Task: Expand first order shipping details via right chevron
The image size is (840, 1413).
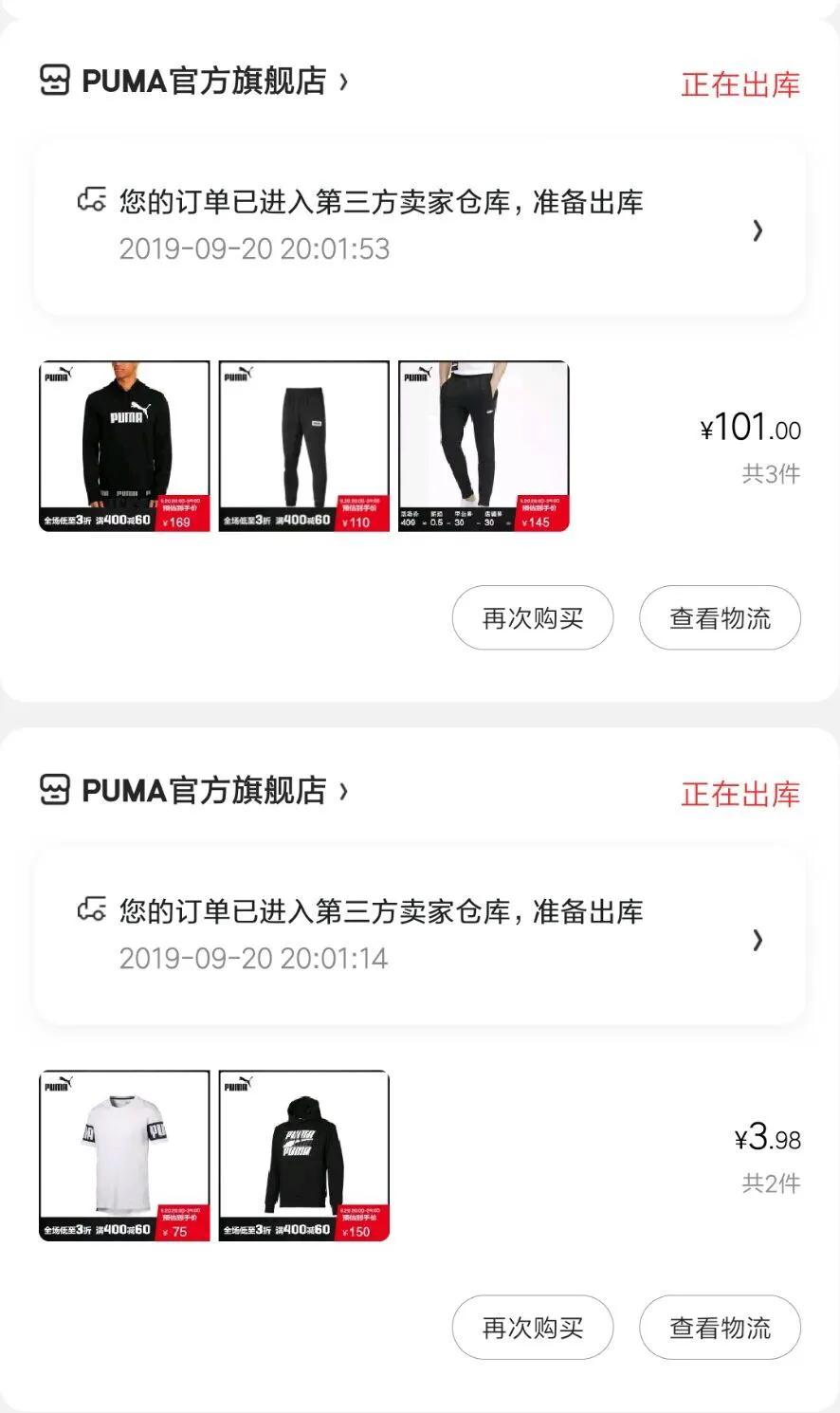Action: [758, 231]
